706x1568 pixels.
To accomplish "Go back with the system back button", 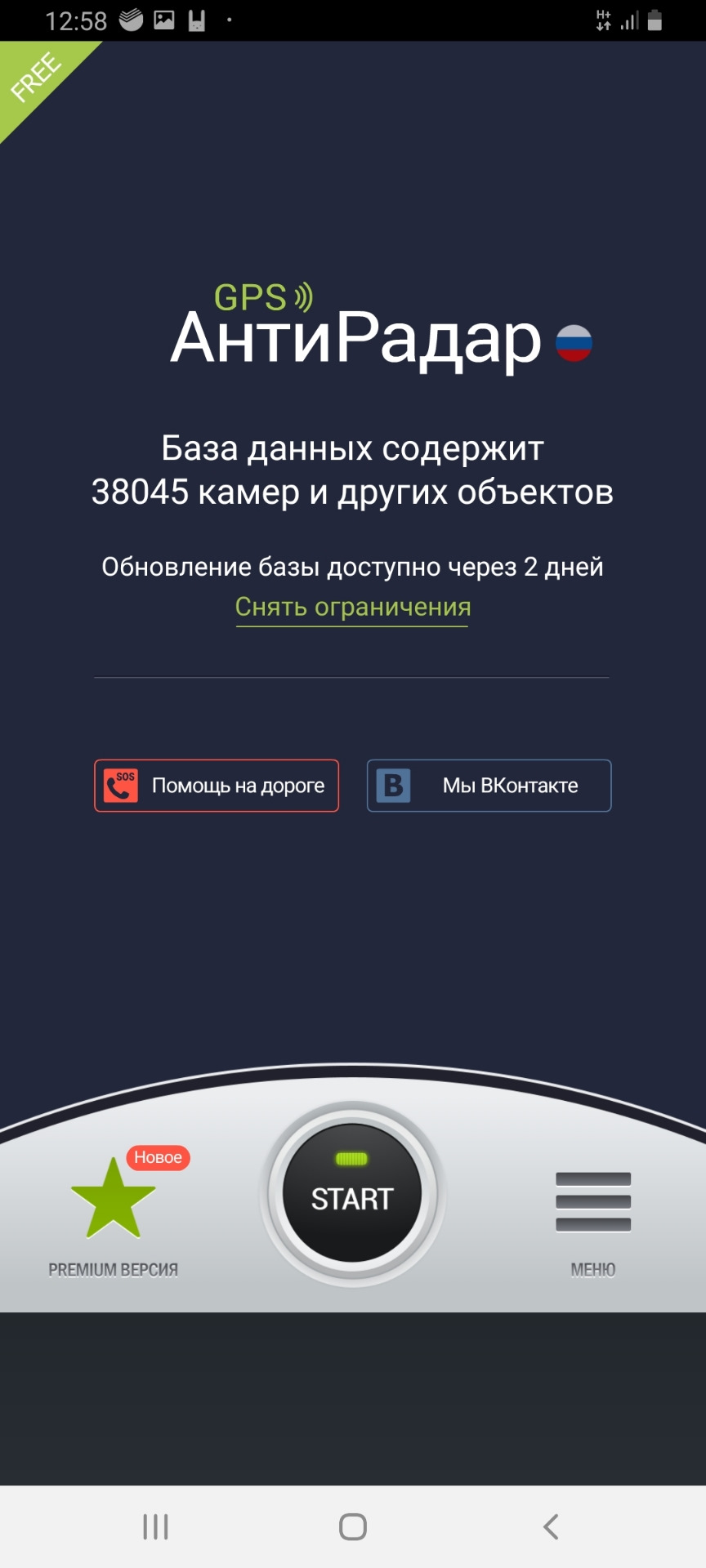I will coord(551,1526).
